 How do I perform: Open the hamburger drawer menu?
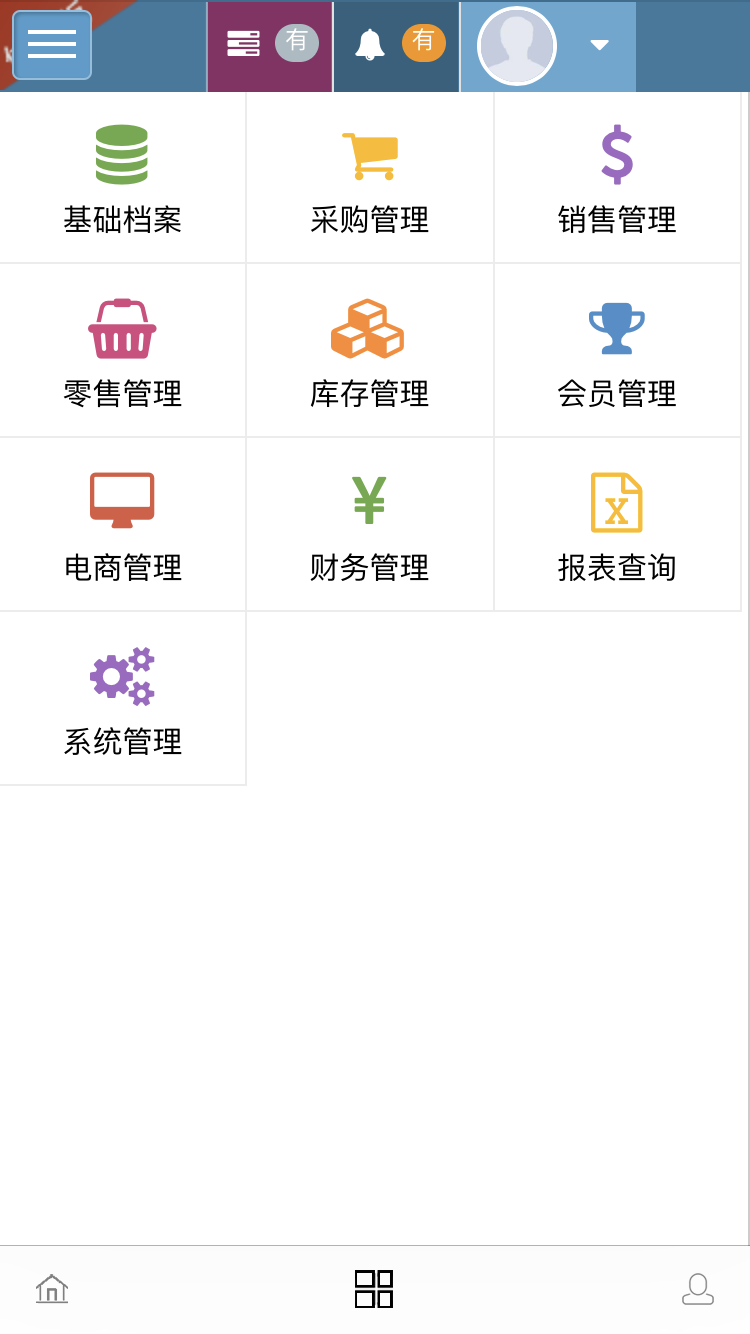[x=52, y=45]
